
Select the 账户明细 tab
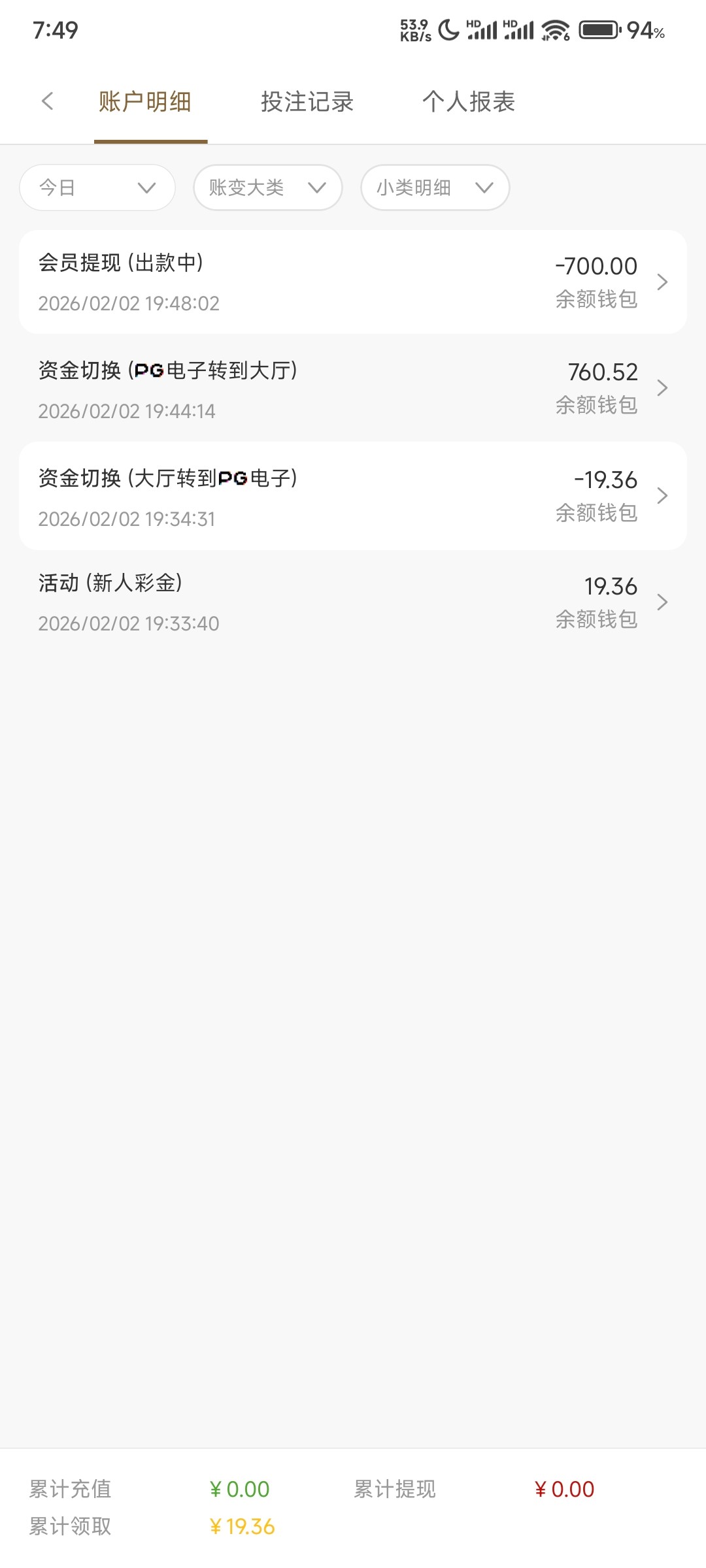click(x=145, y=102)
